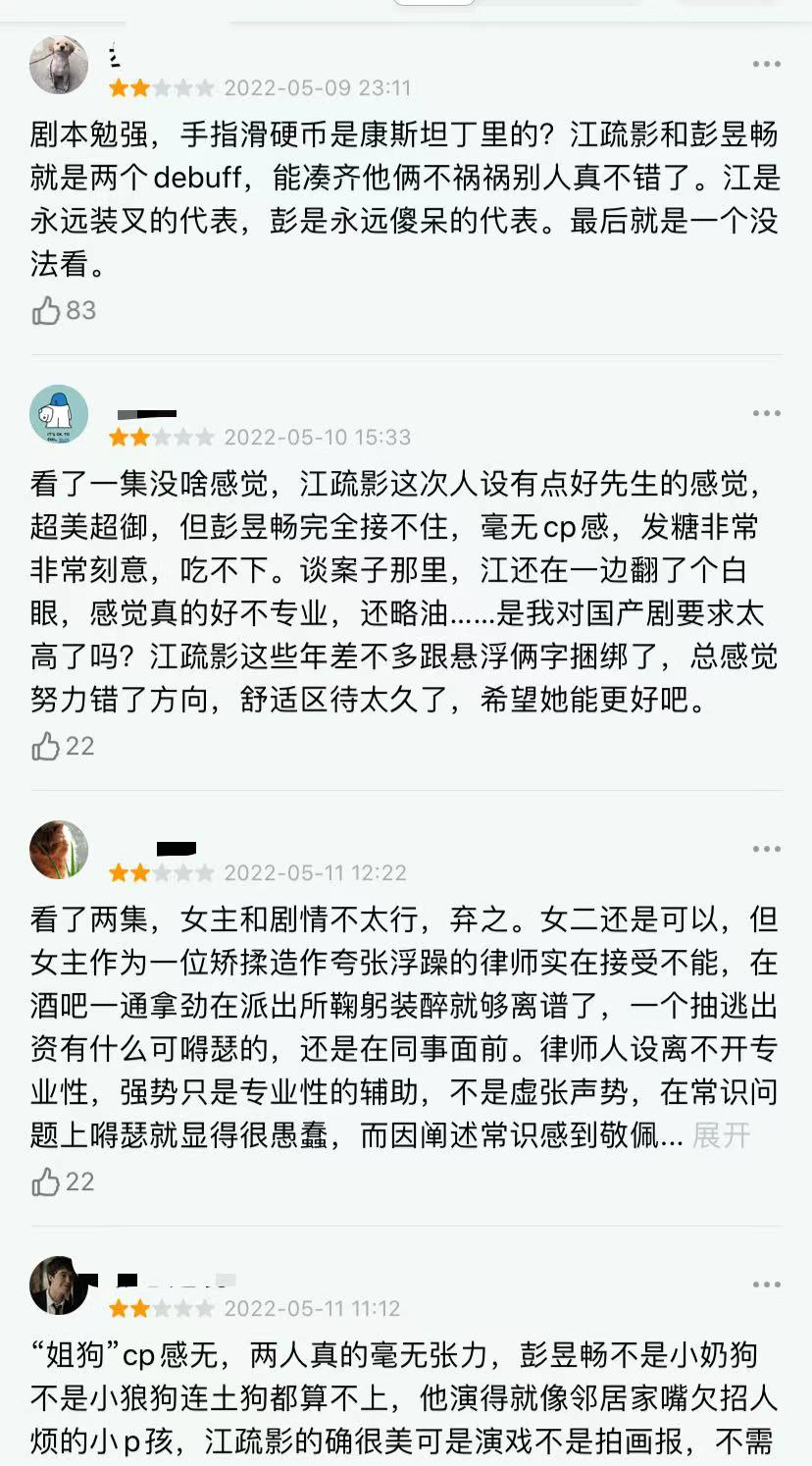The height and width of the screenshot is (1466, 812).
Task: Like the review dated 2022-05-11 12:22
Action: tap(47, 1182)
